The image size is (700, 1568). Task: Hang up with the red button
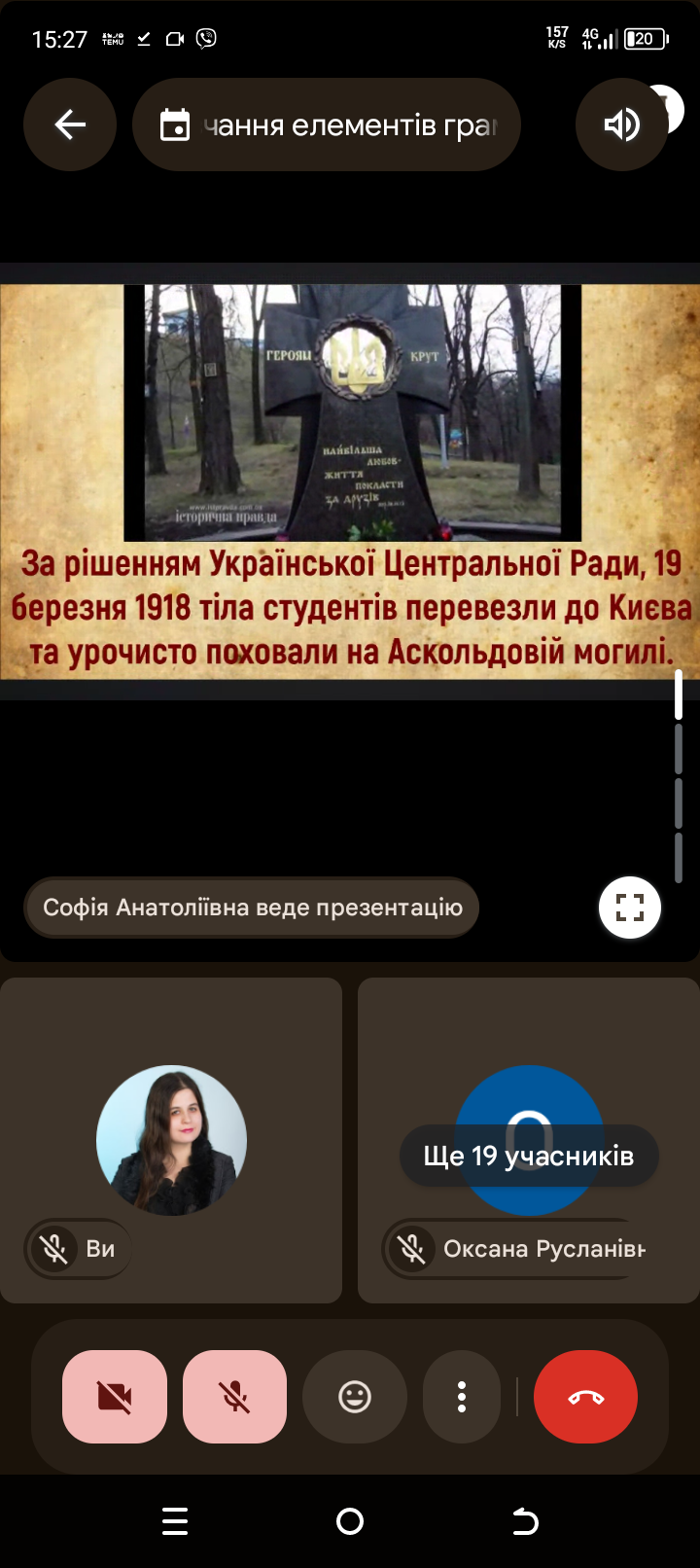click(x=585, y=1397)
